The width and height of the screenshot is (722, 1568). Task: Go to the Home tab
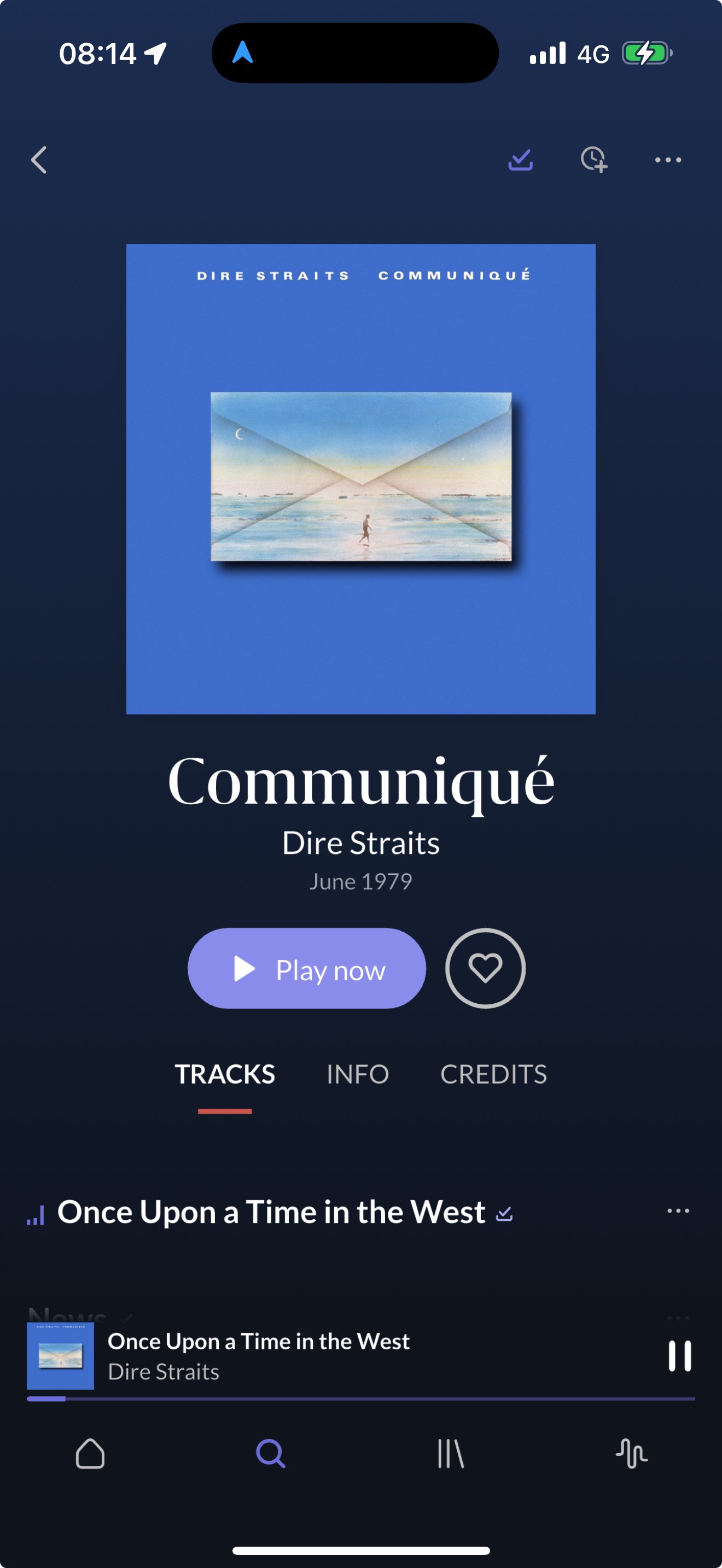click(x=90, y=1454)
